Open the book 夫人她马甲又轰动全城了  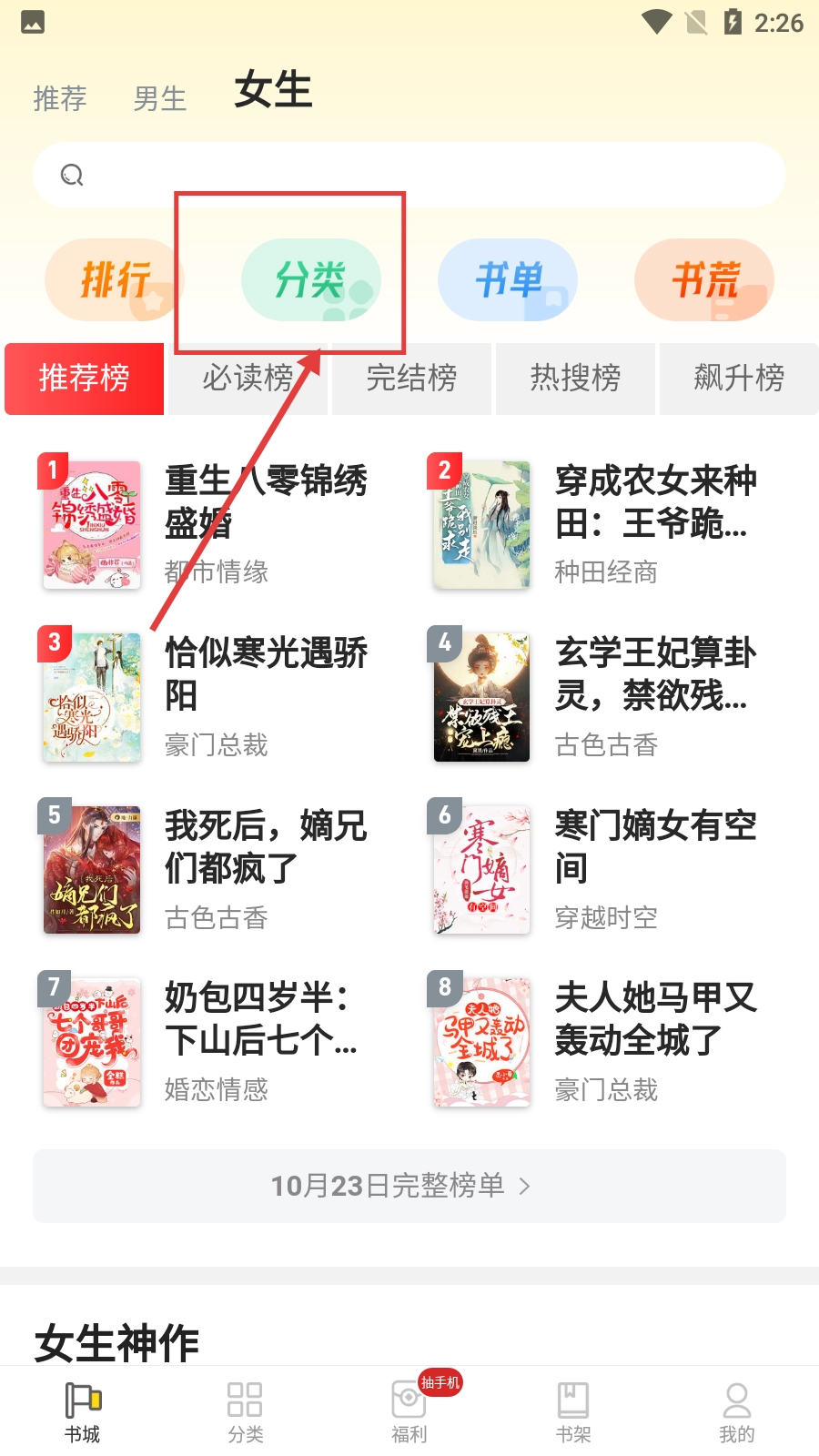click(x=653, y=1019)
